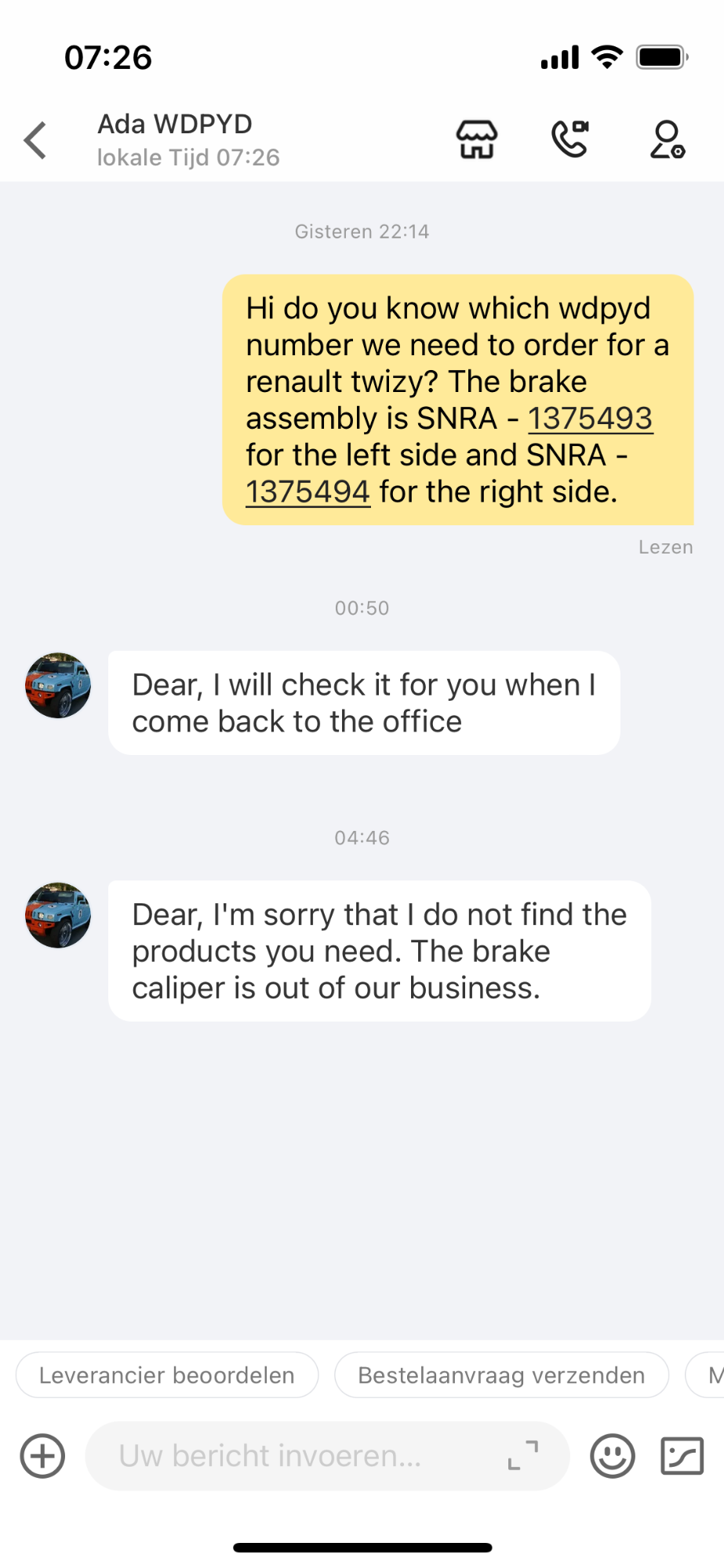Tap the linked number 1375494
Screen dimensions: 724x1568
click(x=307, y=492)
